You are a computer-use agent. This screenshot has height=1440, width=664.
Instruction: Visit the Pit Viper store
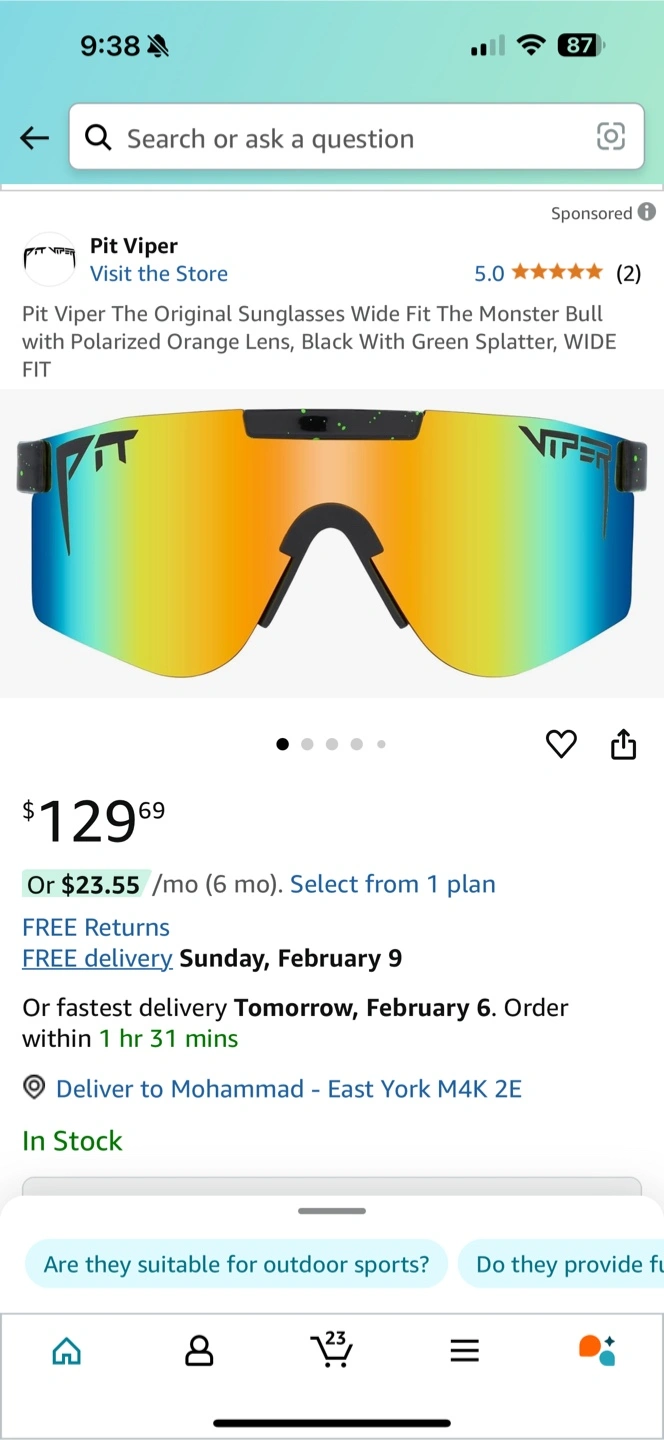coord(159,273)
